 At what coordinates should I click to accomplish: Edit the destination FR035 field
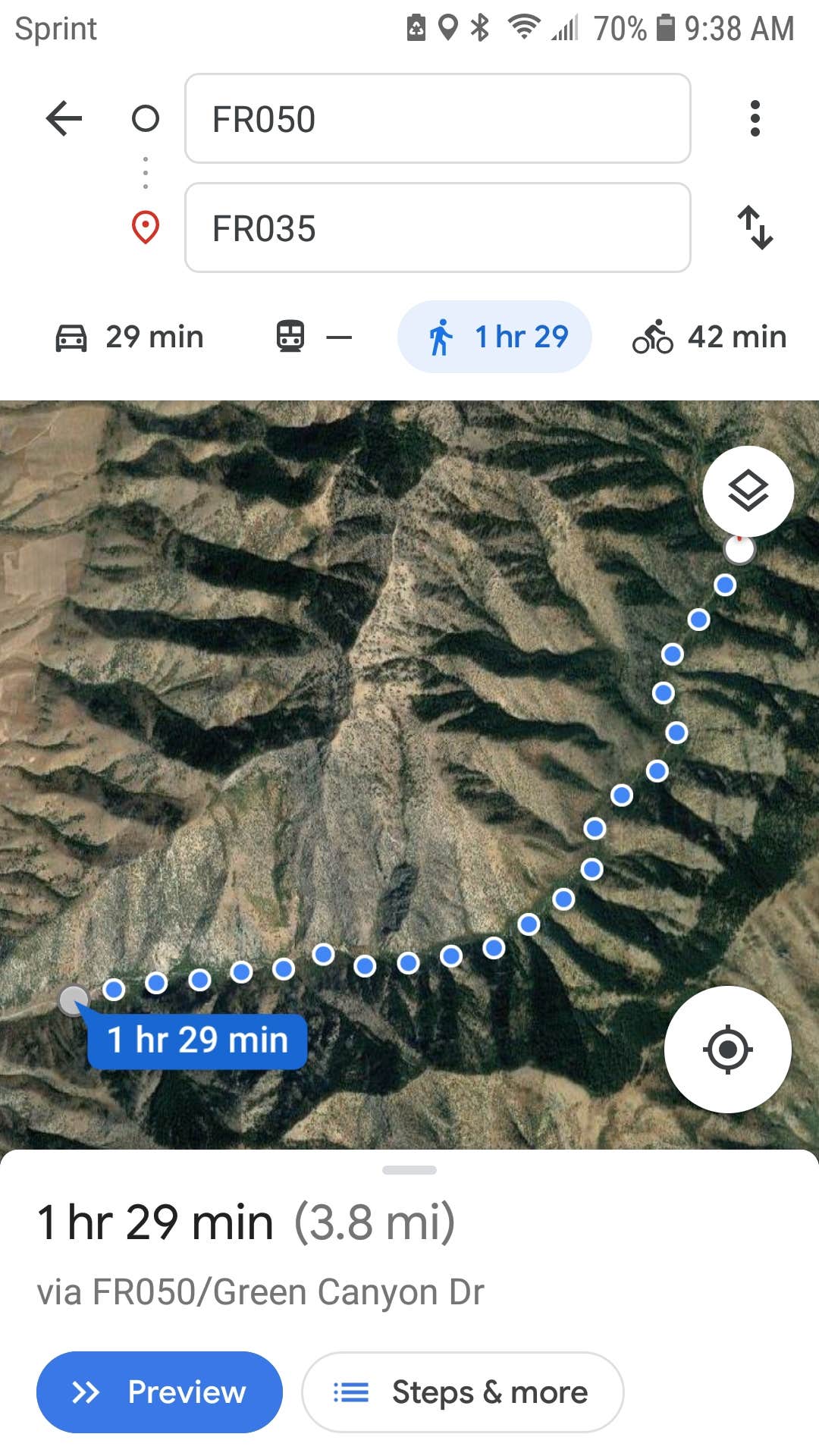coord(438,227)
